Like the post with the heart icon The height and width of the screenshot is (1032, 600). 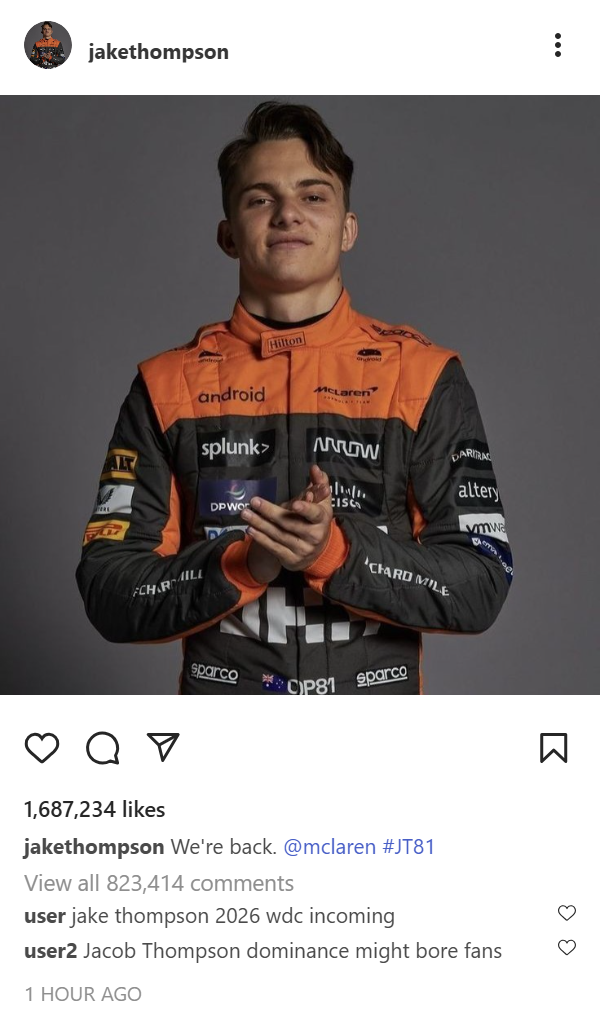[42, 748]
